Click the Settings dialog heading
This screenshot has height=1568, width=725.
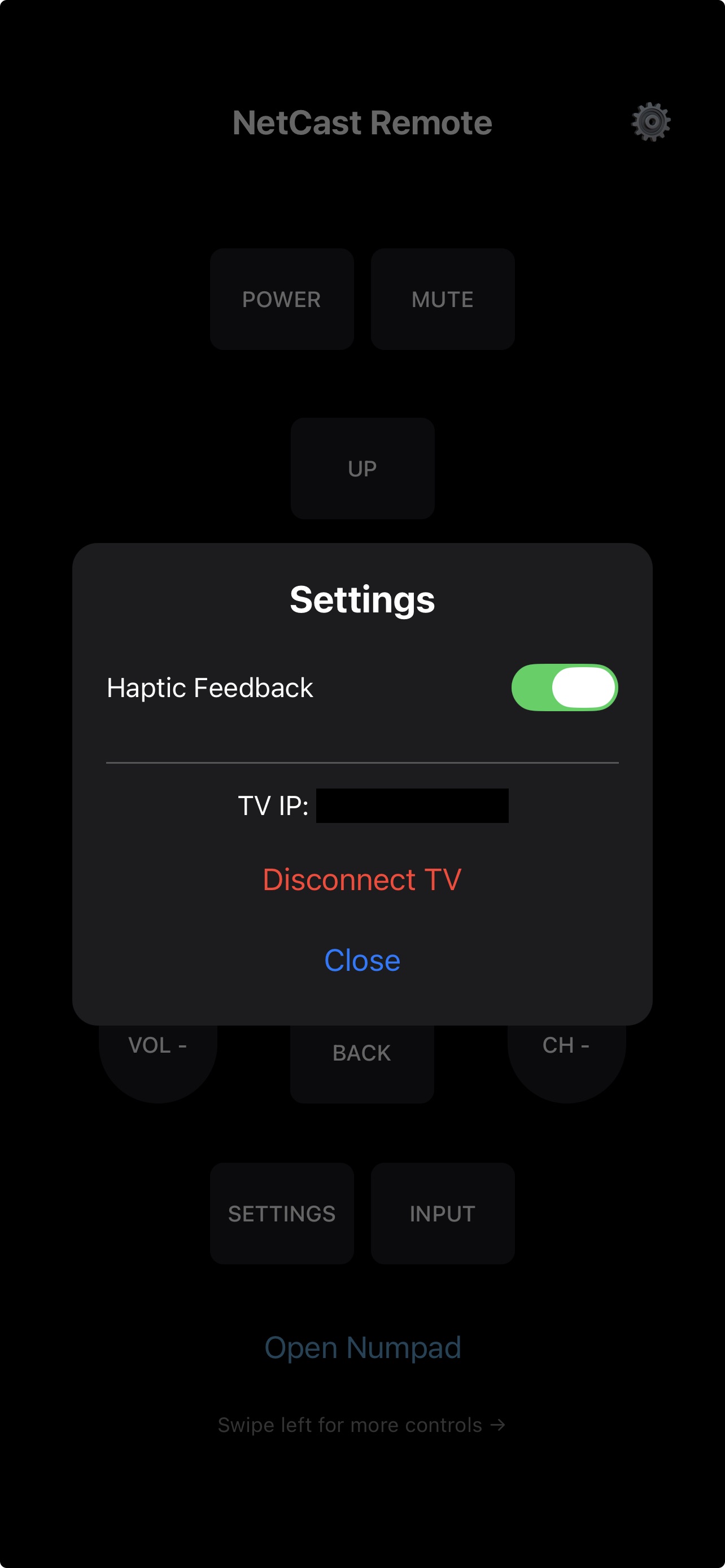pyautogui.click(x=362, y=599)
